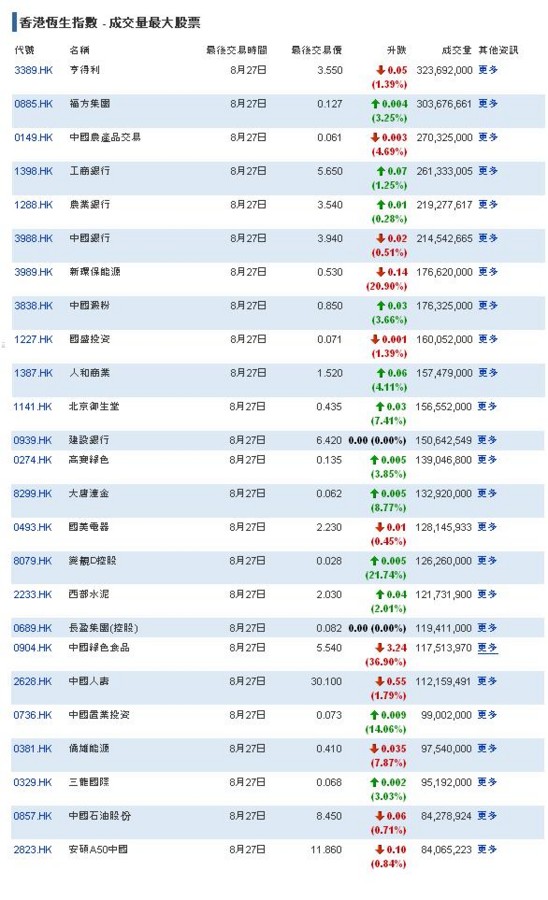
Task: Open stock code 8299.HK
Action: click(x=33, y=494)
